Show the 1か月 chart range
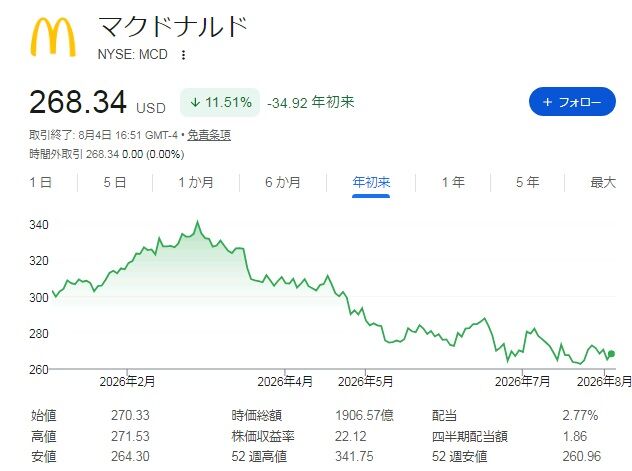Viewport: 632px width, 471px height. coord(196,183)
